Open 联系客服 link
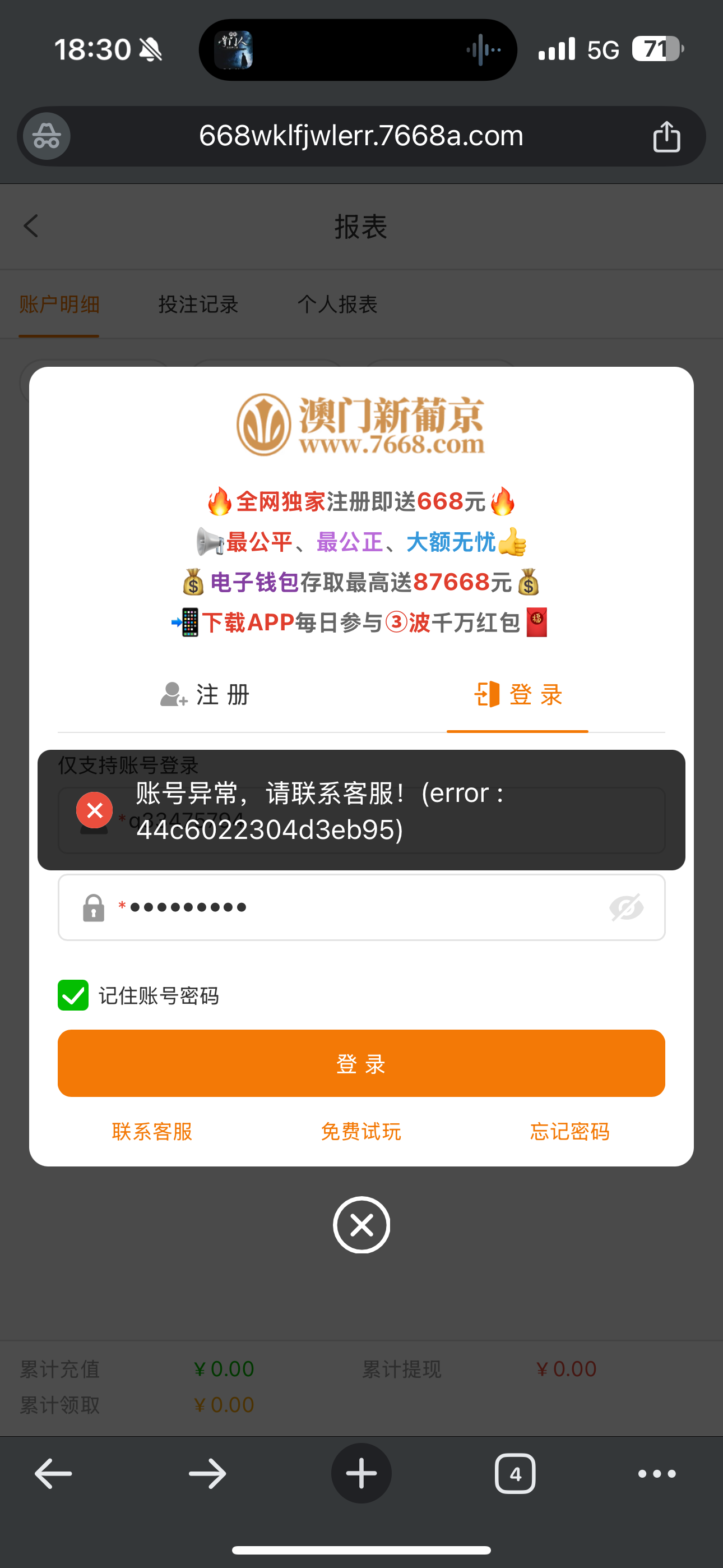 152,1132
